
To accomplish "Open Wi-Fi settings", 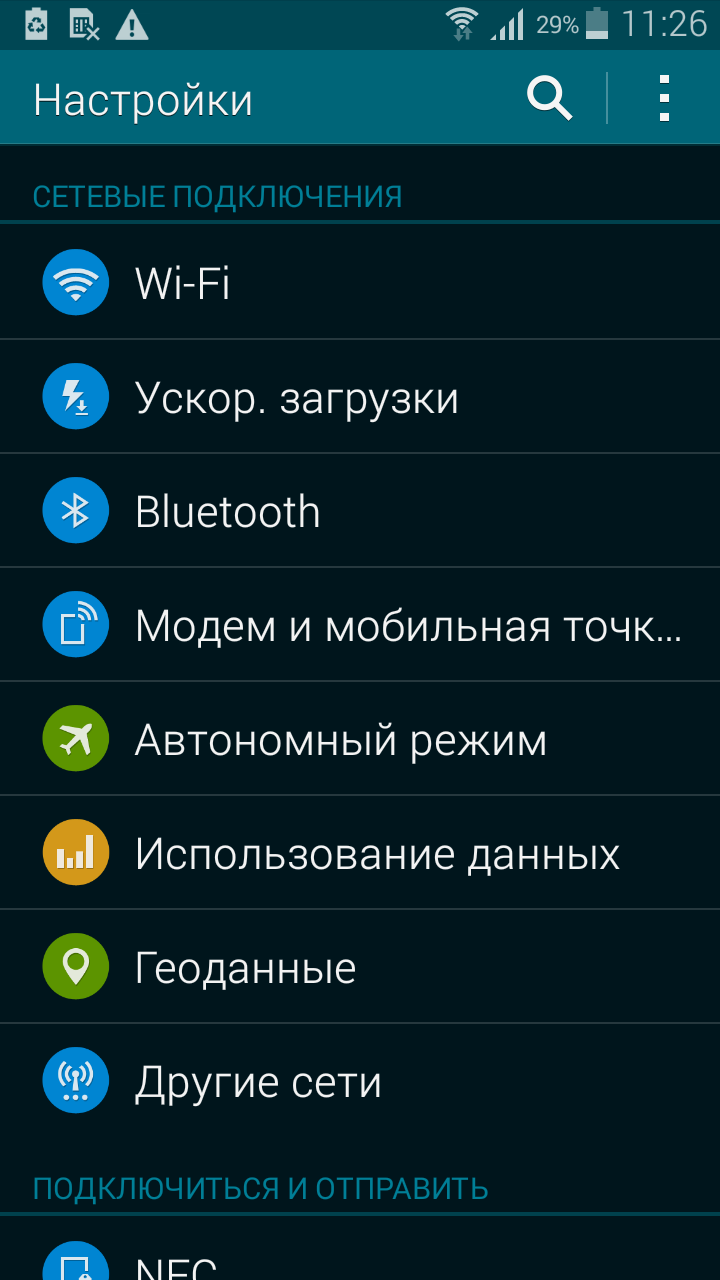I will coord(360,284).
